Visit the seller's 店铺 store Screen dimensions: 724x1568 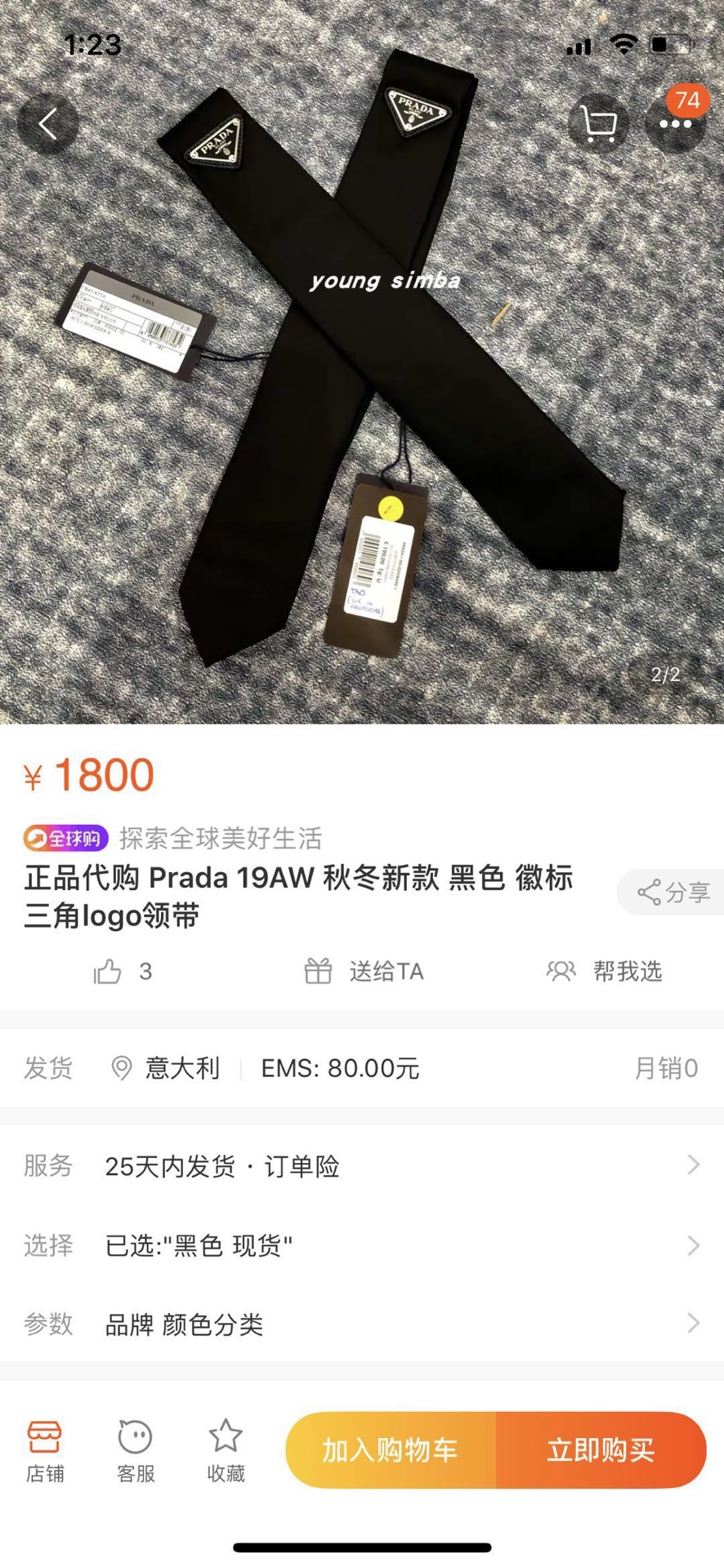point(45,1450)
